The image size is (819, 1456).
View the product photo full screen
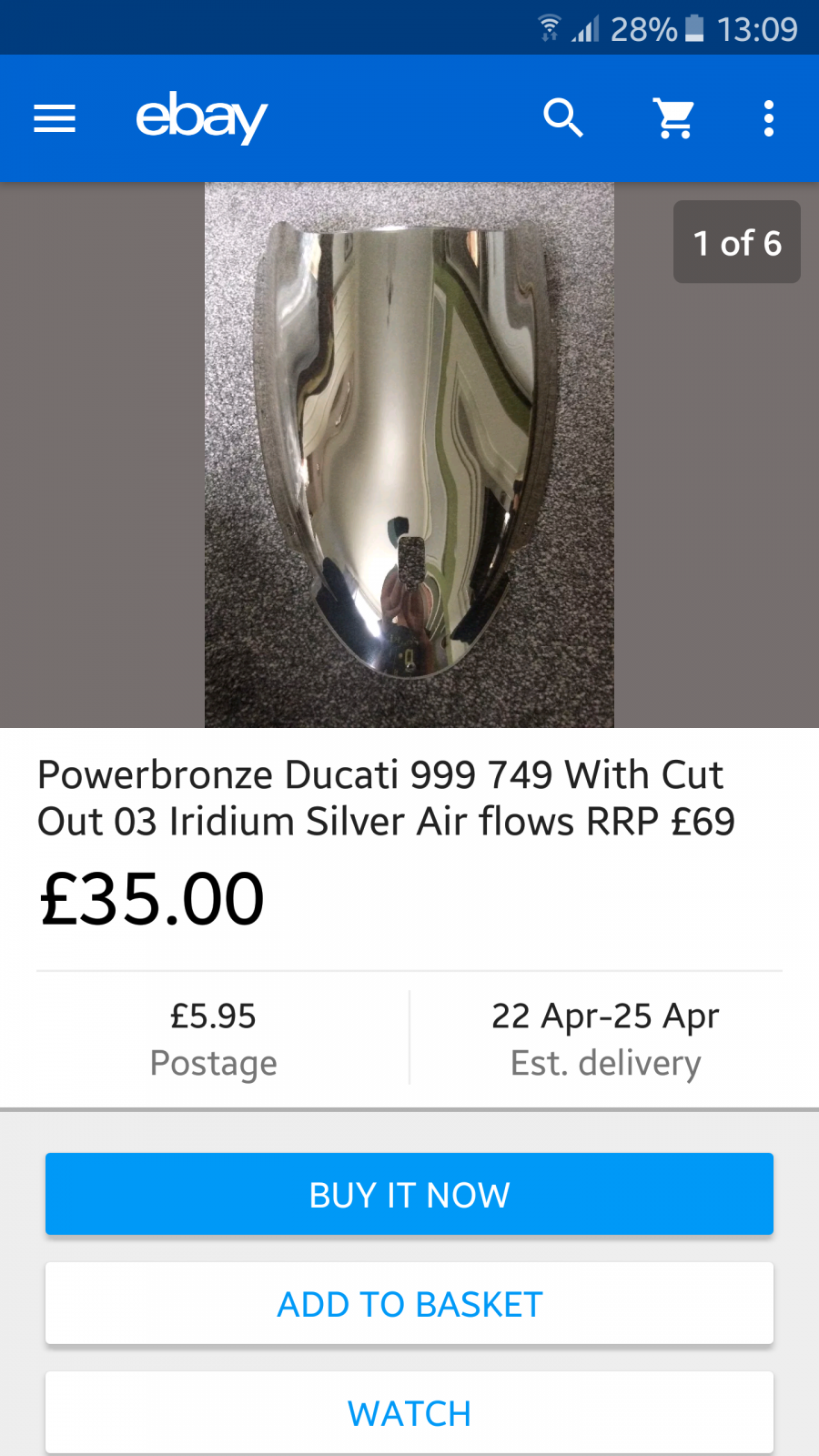pyautogui.click(x=409, y=455)
